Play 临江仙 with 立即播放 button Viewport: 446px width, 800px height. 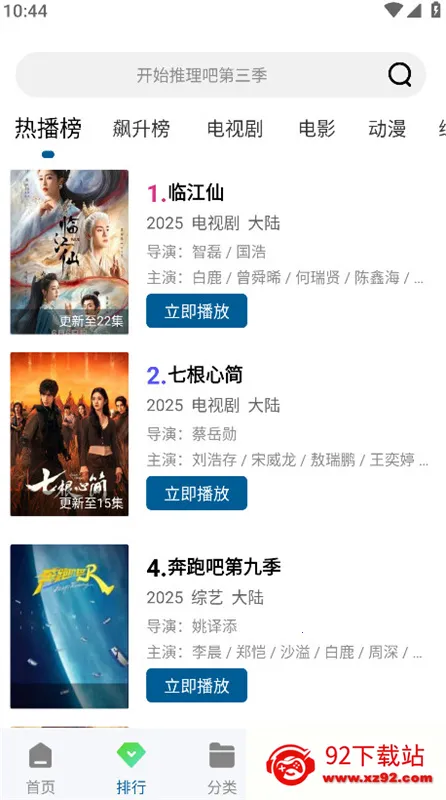(196, 311)
